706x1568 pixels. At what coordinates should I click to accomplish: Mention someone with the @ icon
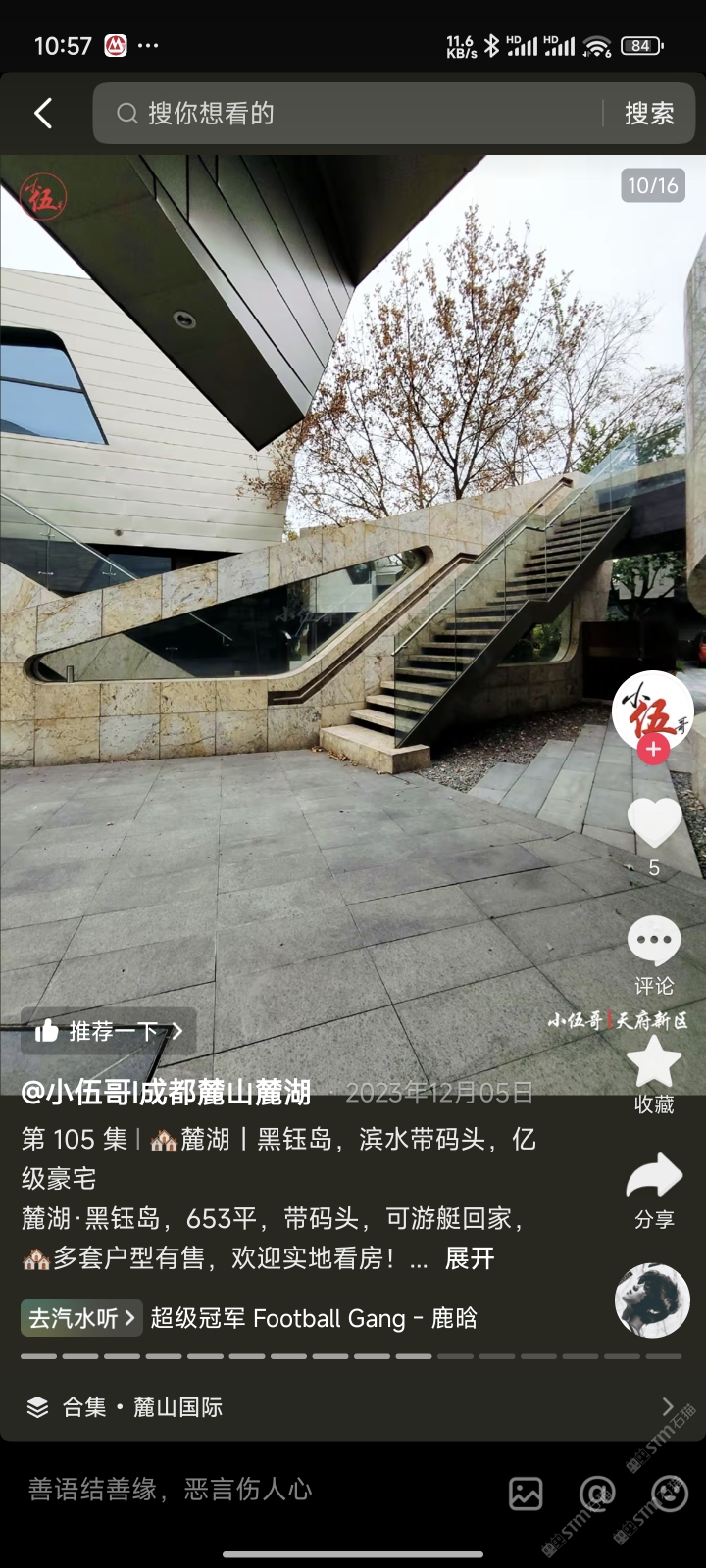595,1494
